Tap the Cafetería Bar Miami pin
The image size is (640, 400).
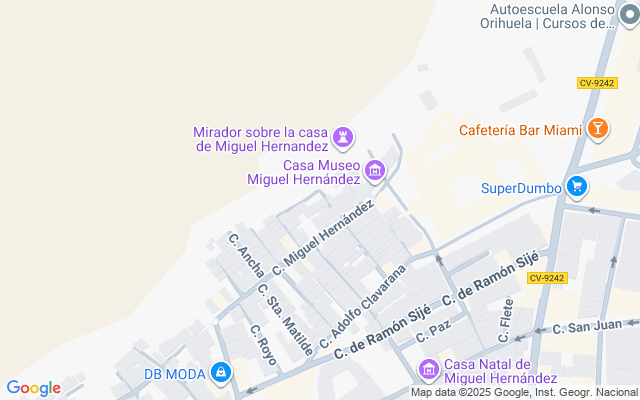pyautogui.click(x=598, y=128)
